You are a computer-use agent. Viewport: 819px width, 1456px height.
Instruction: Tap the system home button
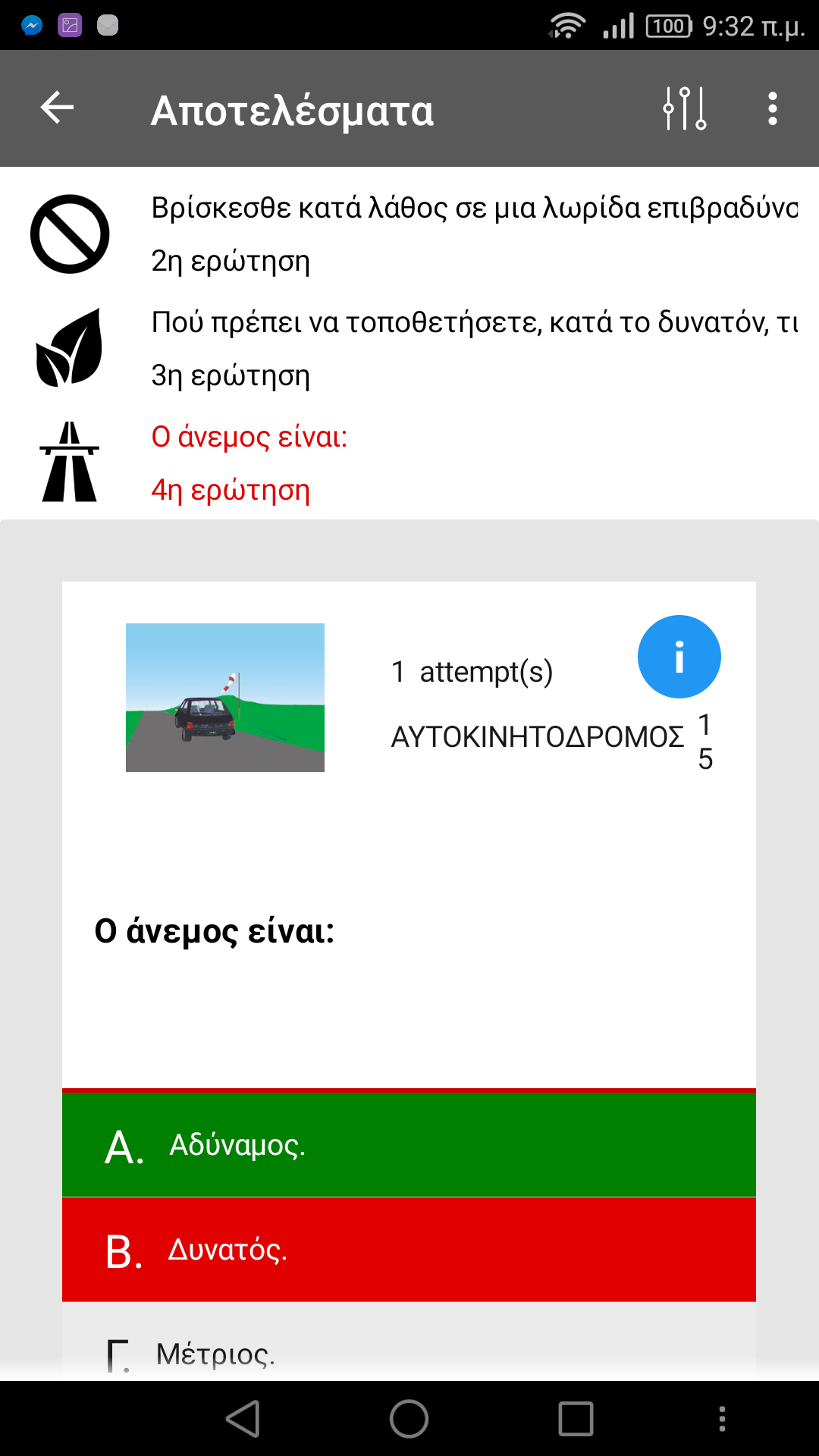pos(409,1419)
